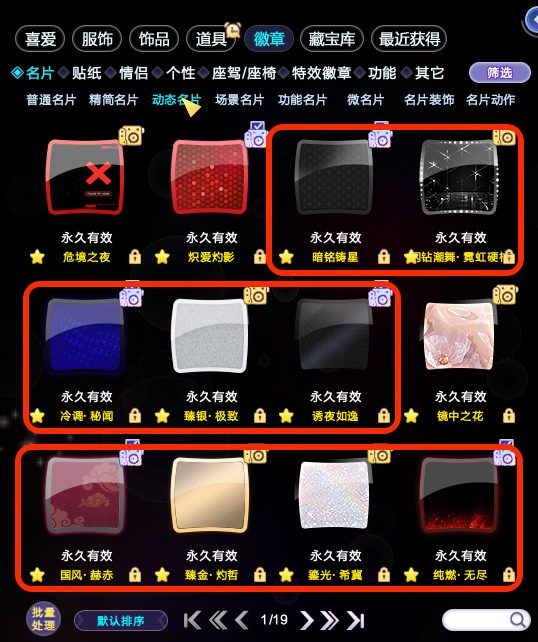The height and width of the screenshot is (642, 538).
Task: Jump to the last page
Action: pyautogui.click(x=355, y=620)
